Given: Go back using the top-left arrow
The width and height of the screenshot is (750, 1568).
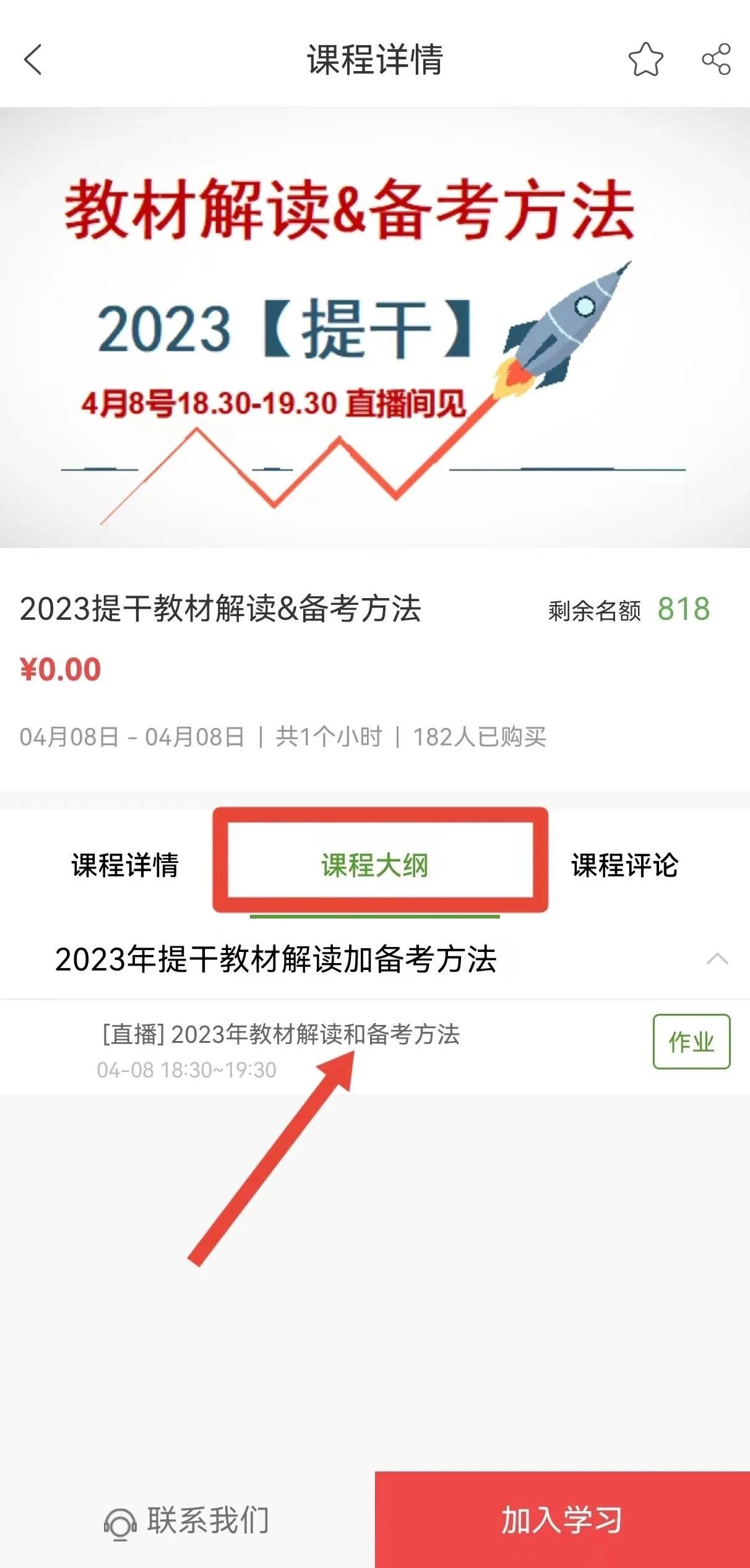Looking at the screenshot, I should [33, 59].
